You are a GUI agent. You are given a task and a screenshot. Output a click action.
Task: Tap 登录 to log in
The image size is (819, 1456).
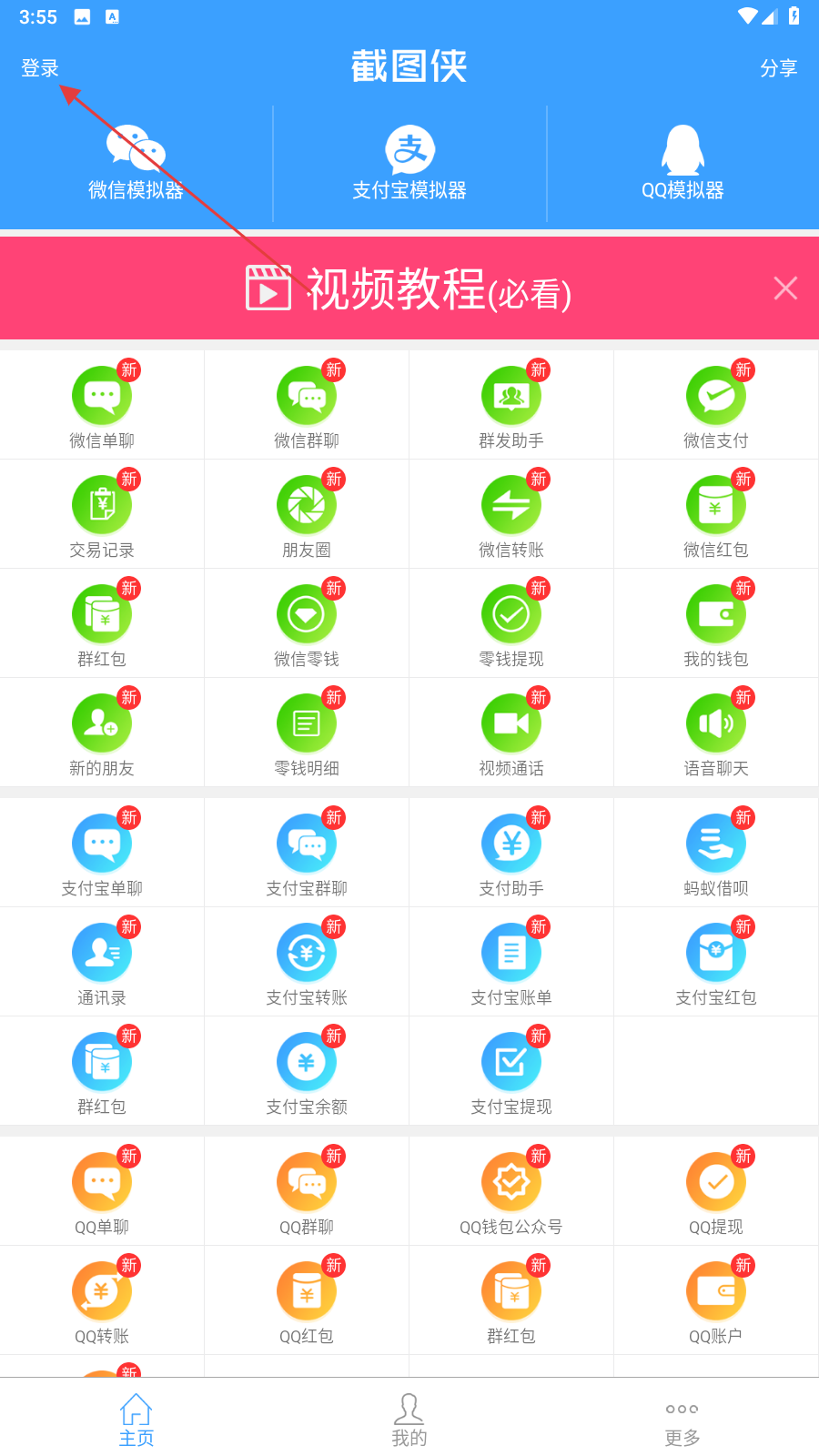click(40, 68)
